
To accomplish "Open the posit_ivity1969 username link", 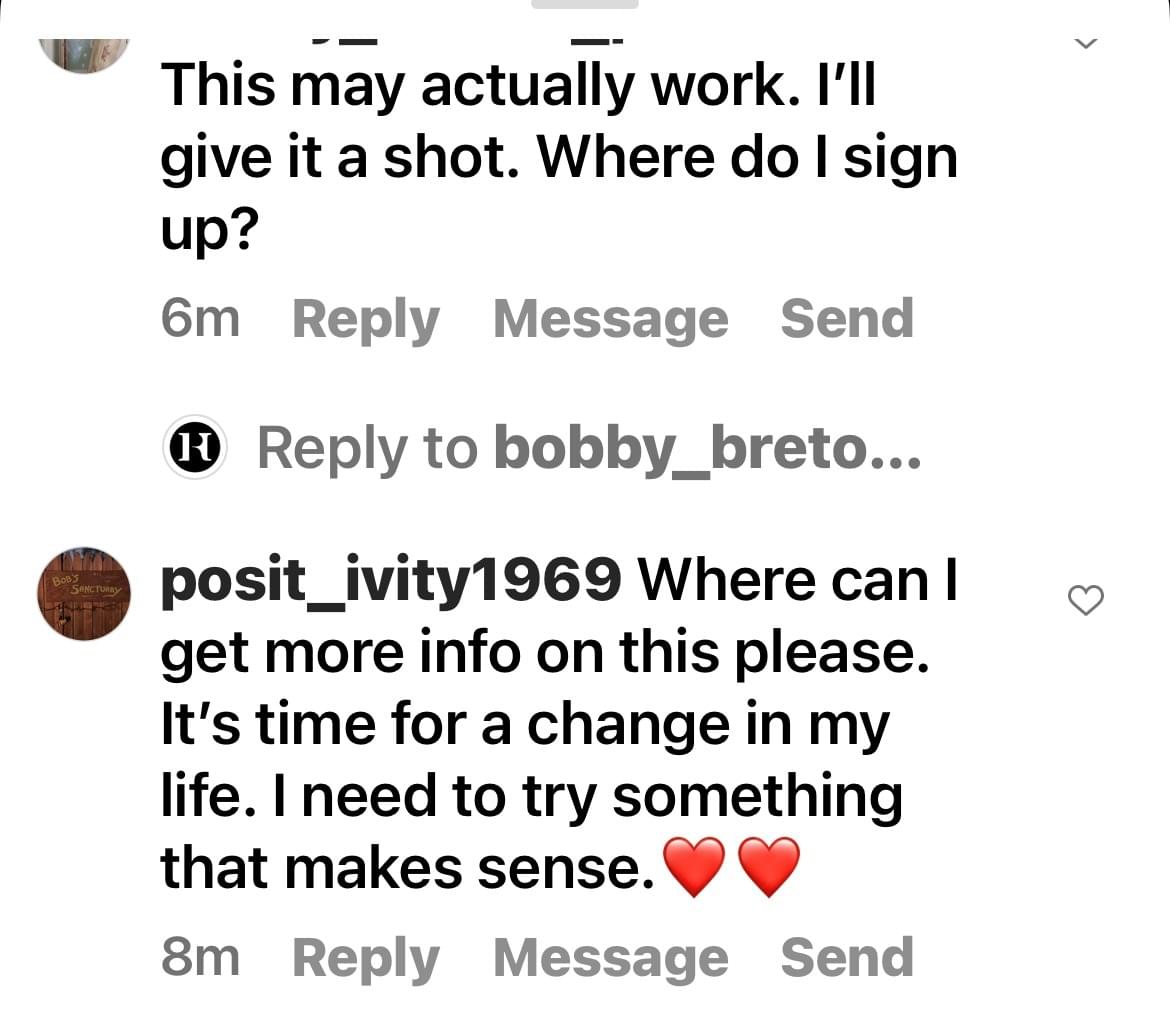I will (391, 580).
